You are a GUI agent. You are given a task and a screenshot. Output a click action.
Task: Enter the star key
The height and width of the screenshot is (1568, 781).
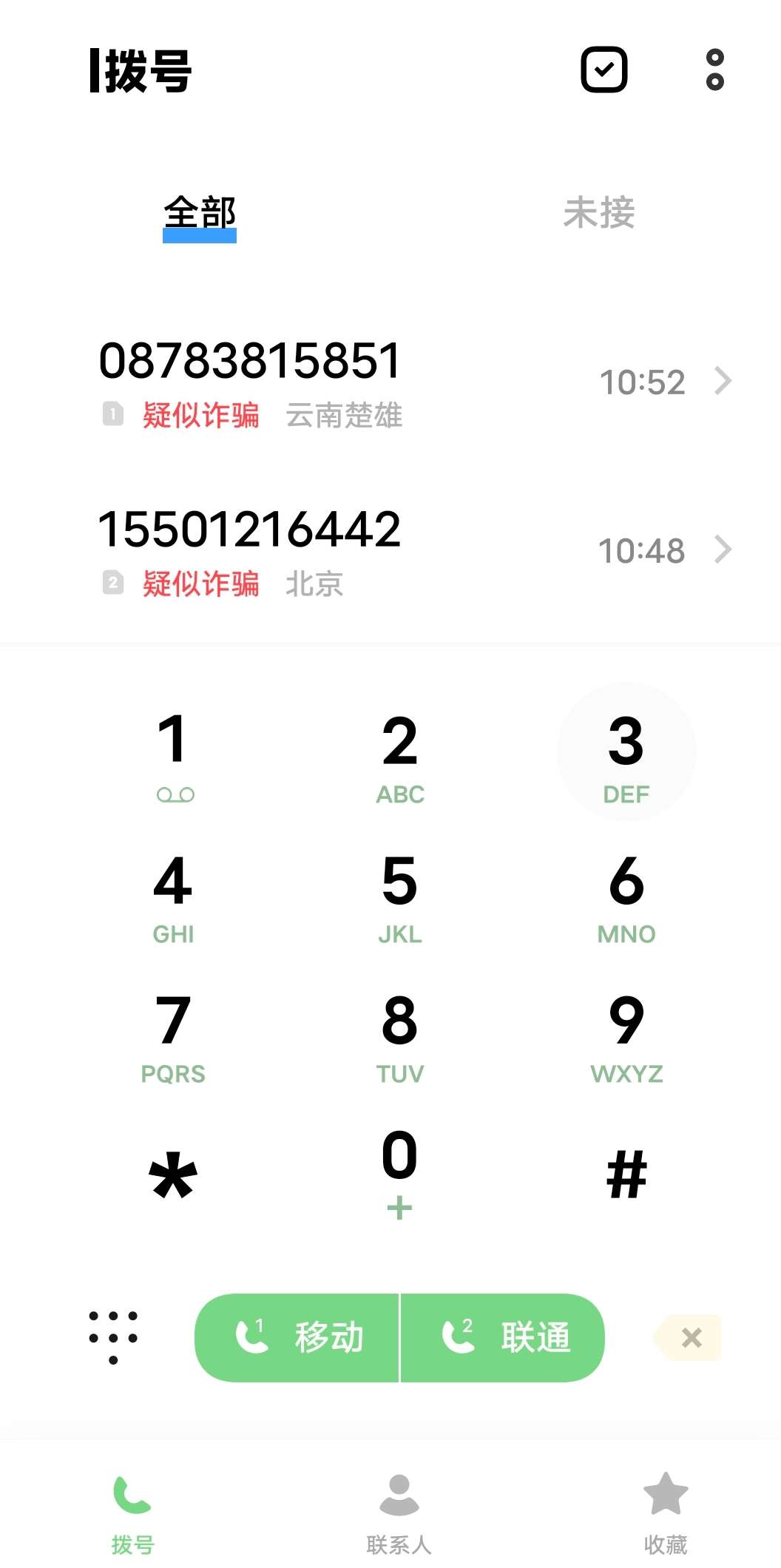pyautogui.click(x=173, y=1175)
